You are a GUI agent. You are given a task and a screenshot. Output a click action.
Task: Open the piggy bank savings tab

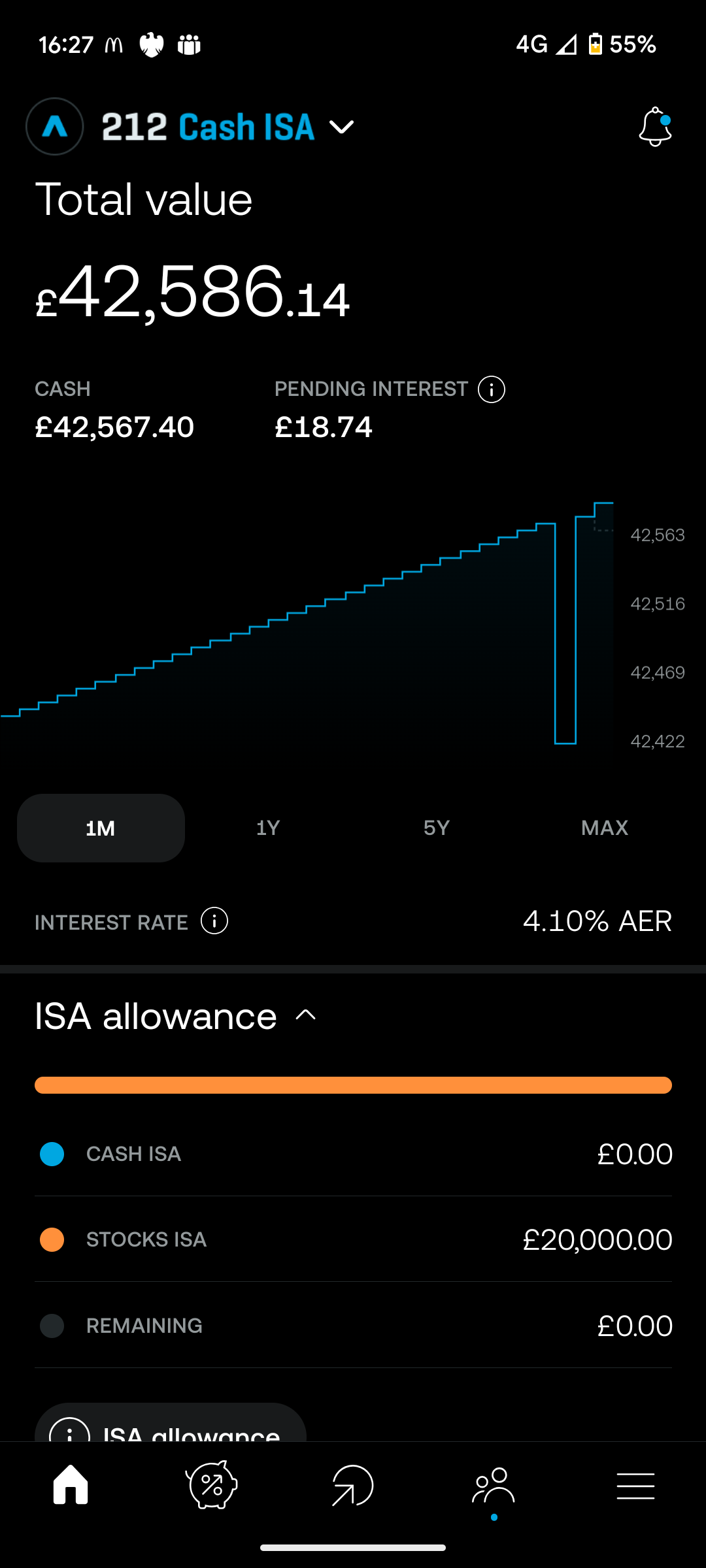[x=211, y=1484]
